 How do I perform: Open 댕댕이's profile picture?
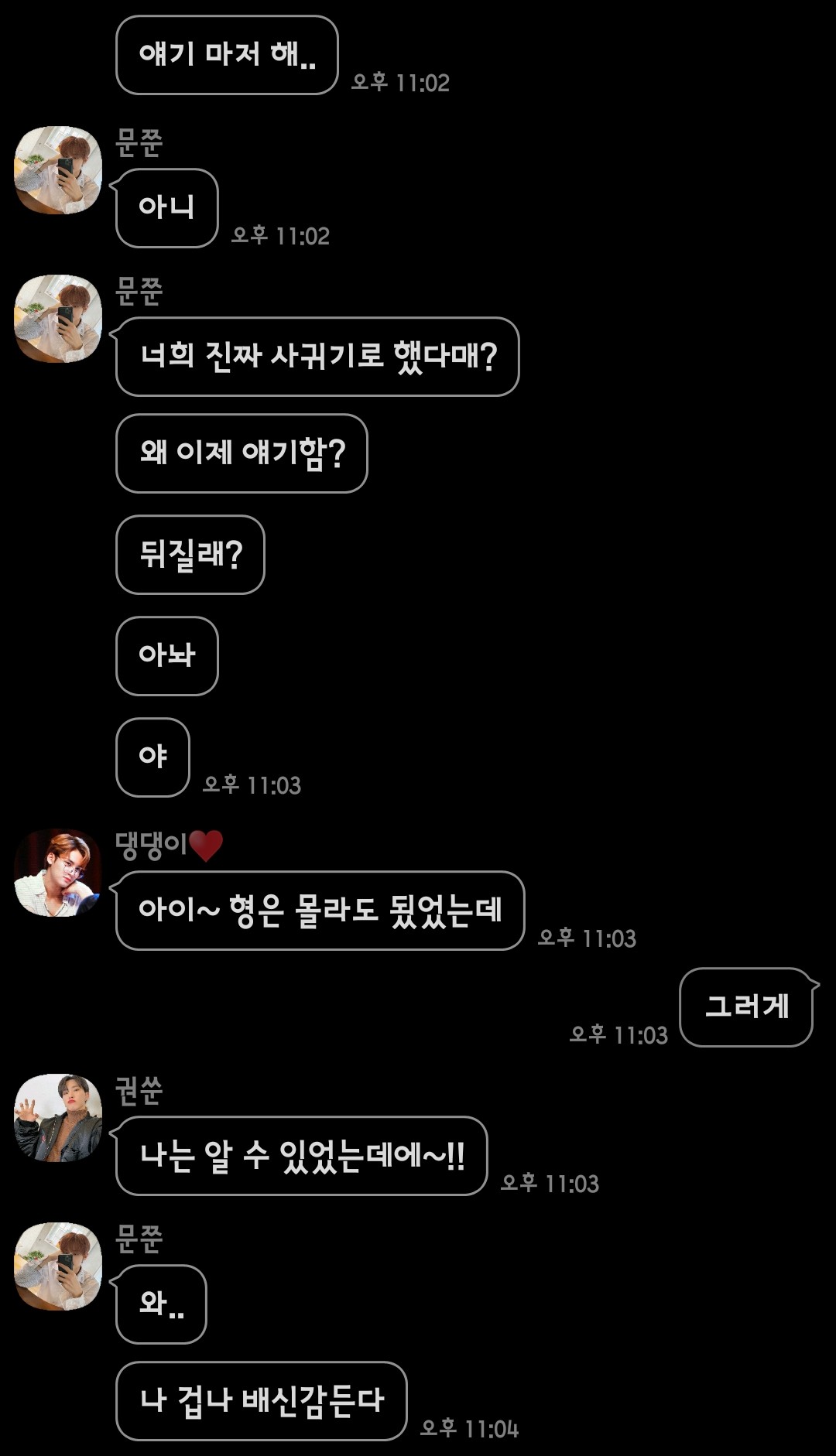pos(58,873)
